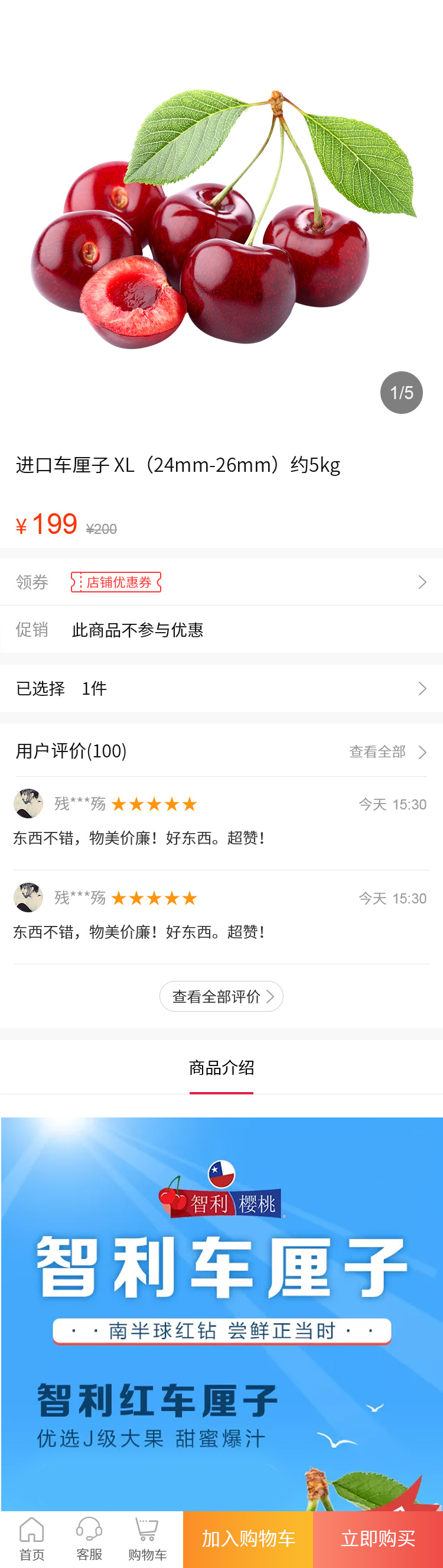Open the cherry product photo
The width and height of the screenshot is (443, 1568).
point(221,219)
